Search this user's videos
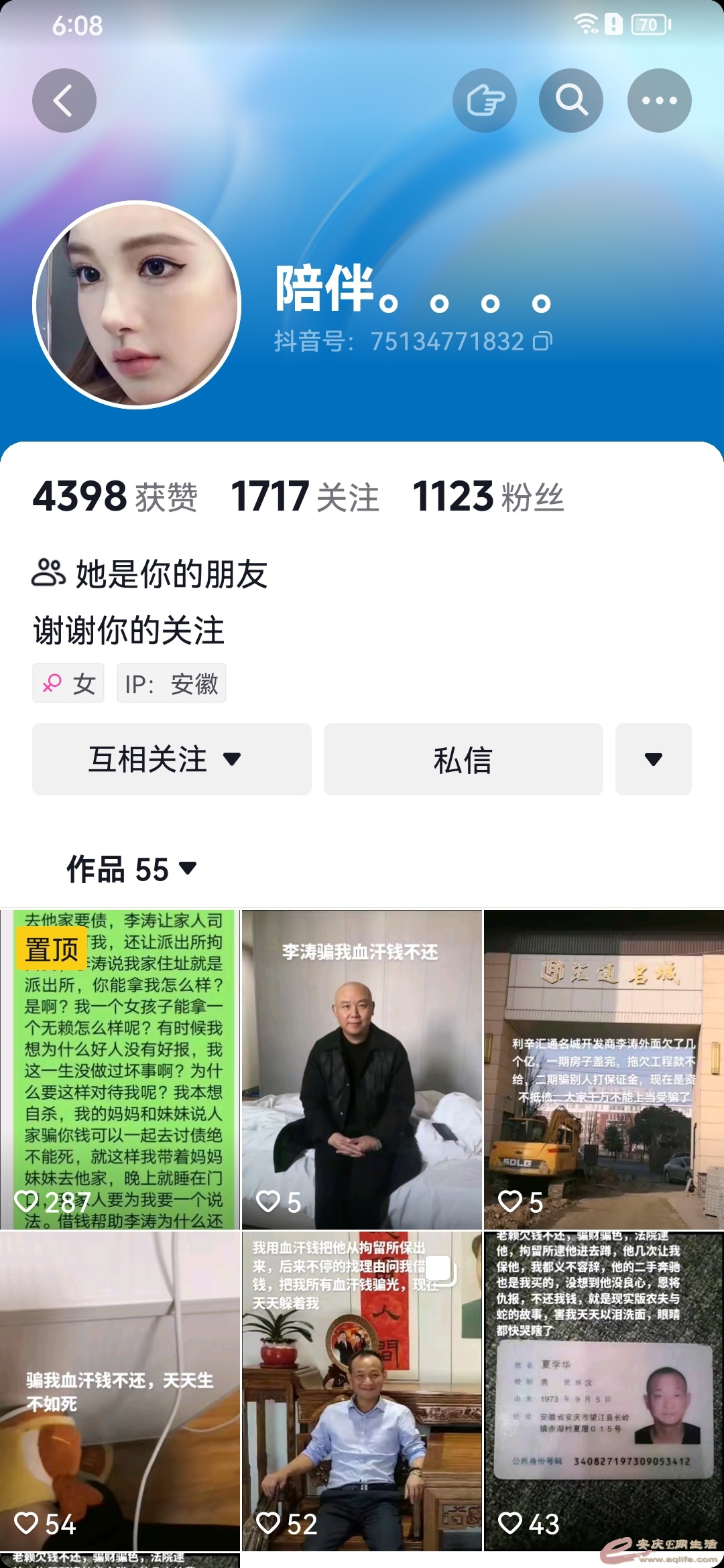The height and width of the screenshot is (1568, 724). [x=571, y=101]
